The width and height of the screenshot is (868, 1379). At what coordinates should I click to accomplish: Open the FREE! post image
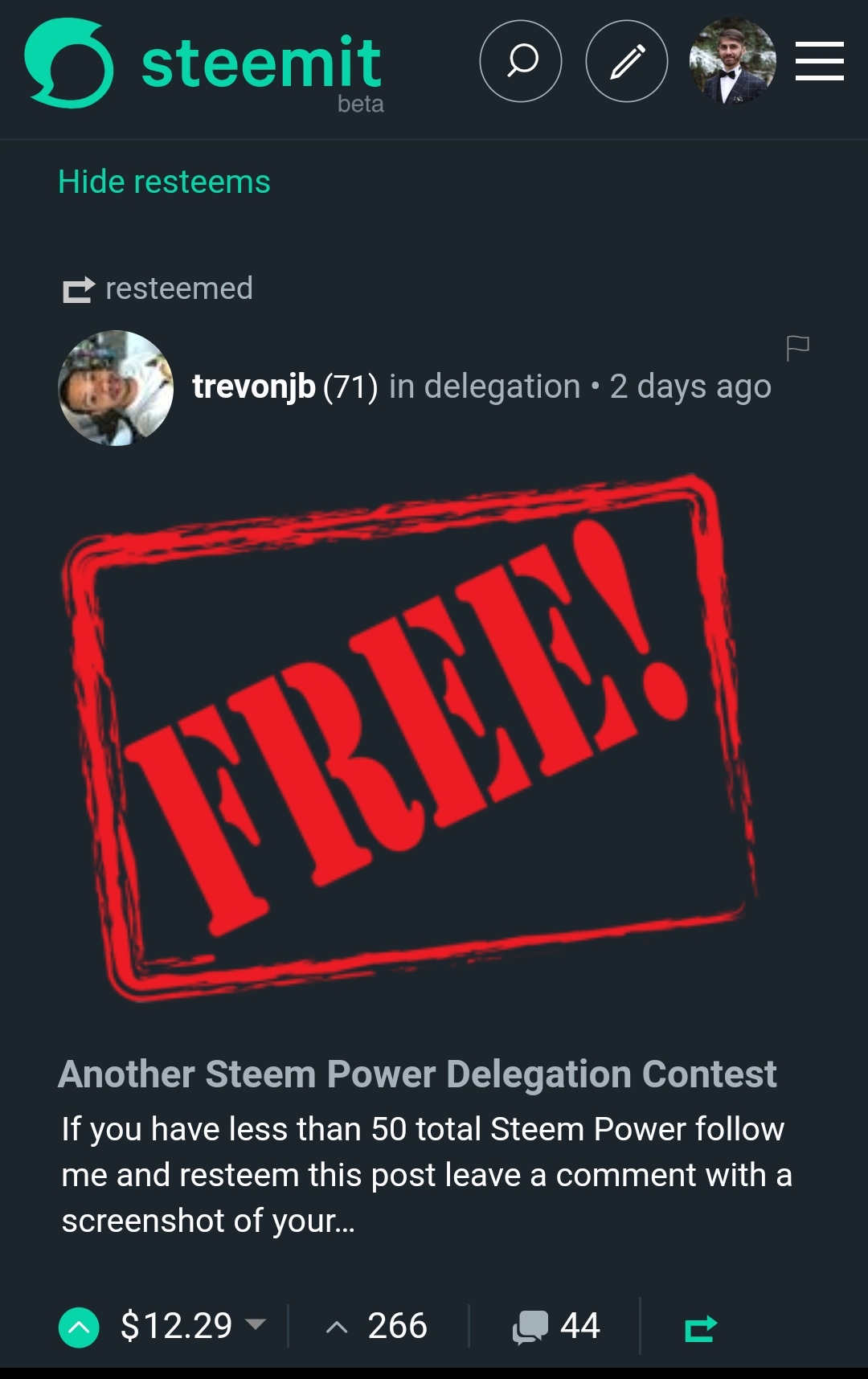tap(410, 735)
